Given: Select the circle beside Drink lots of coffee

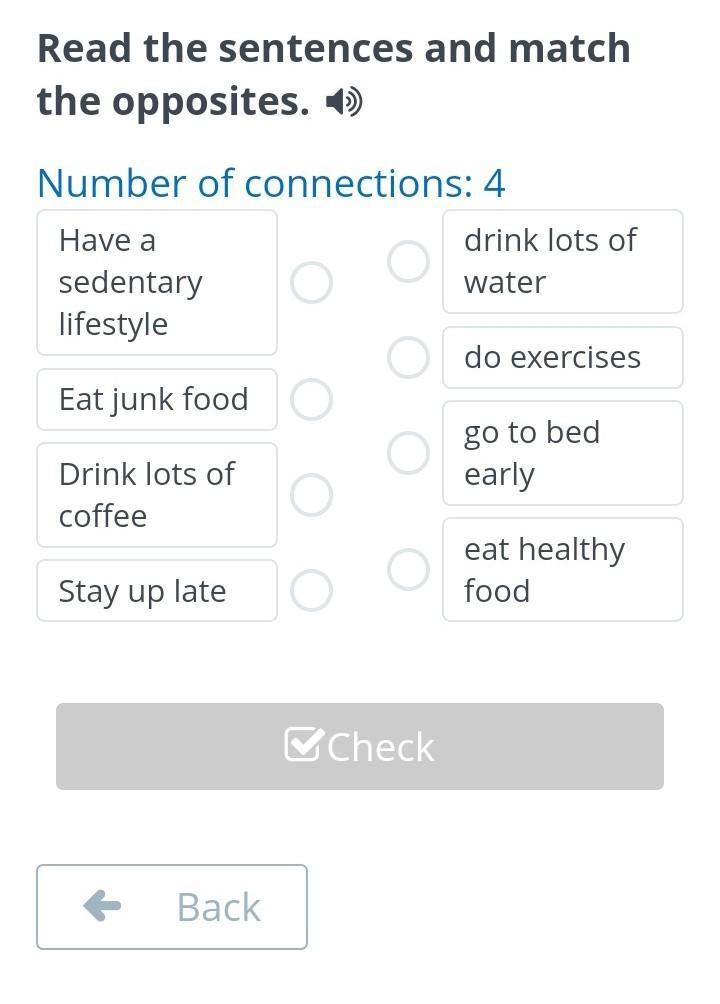Looking at the screenshot, I should point(311,495).
